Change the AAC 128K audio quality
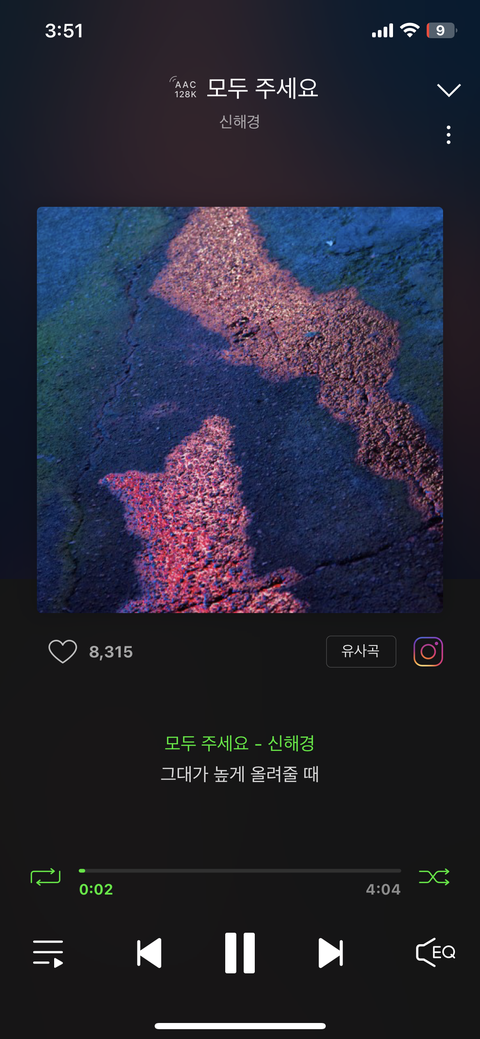480x1039 pixels. click(184, 87)
